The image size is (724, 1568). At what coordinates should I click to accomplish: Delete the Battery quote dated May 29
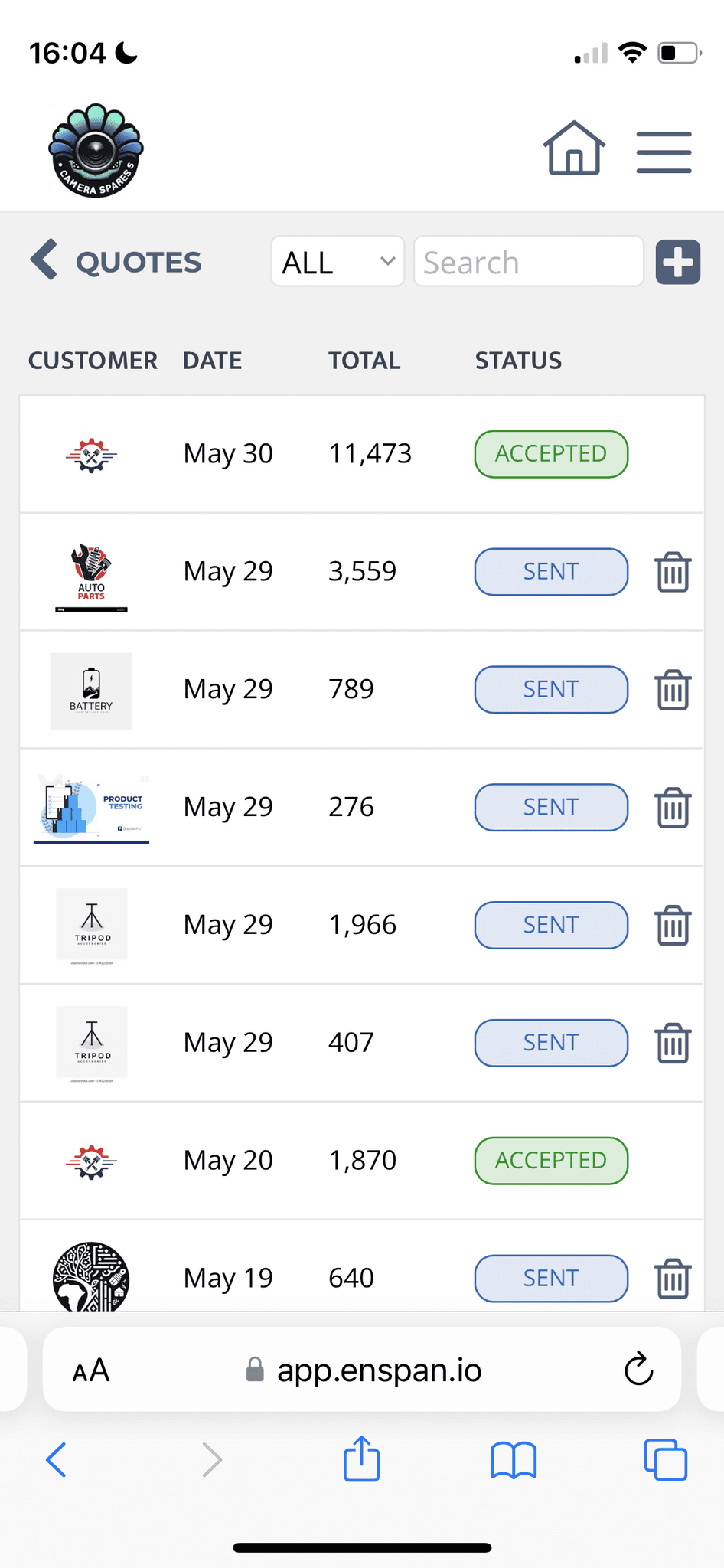click(x=672, y=690)
